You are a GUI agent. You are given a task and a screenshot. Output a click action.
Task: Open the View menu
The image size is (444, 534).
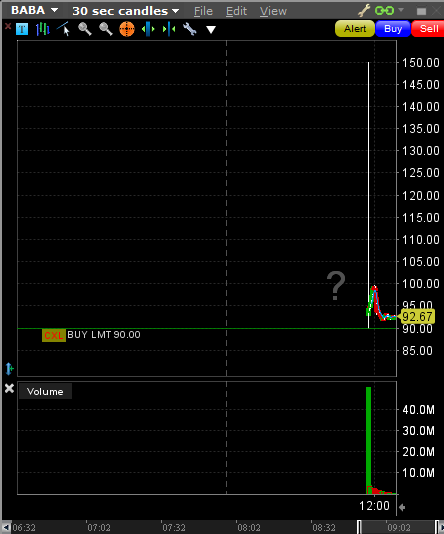273,11
